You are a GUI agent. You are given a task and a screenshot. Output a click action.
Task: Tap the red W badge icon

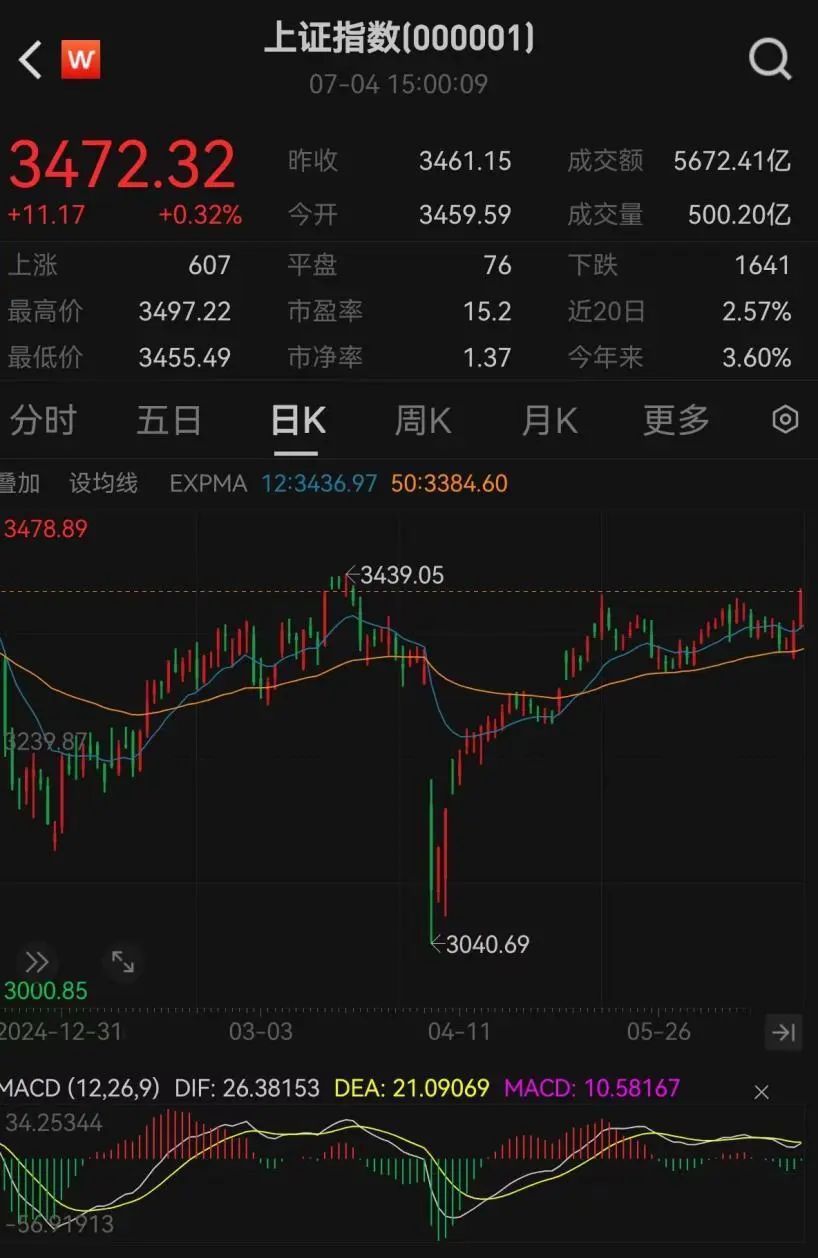(x=80, y=61)
